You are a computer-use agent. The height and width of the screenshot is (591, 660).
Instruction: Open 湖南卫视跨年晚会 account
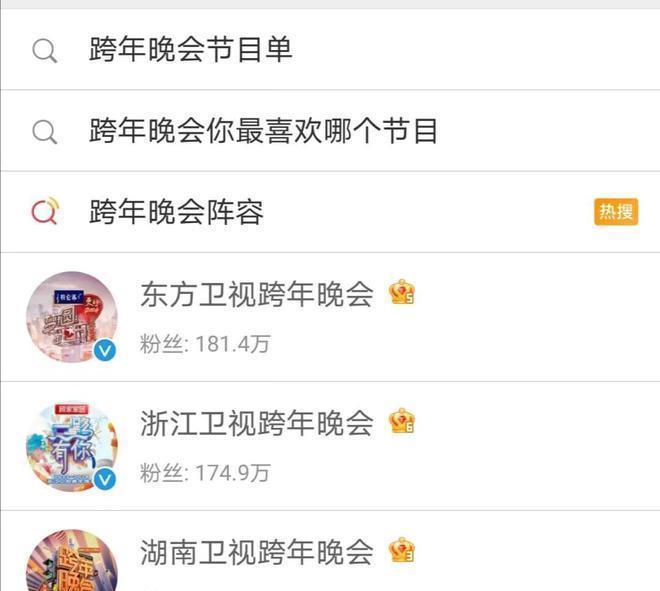click(x=257, y=551)
